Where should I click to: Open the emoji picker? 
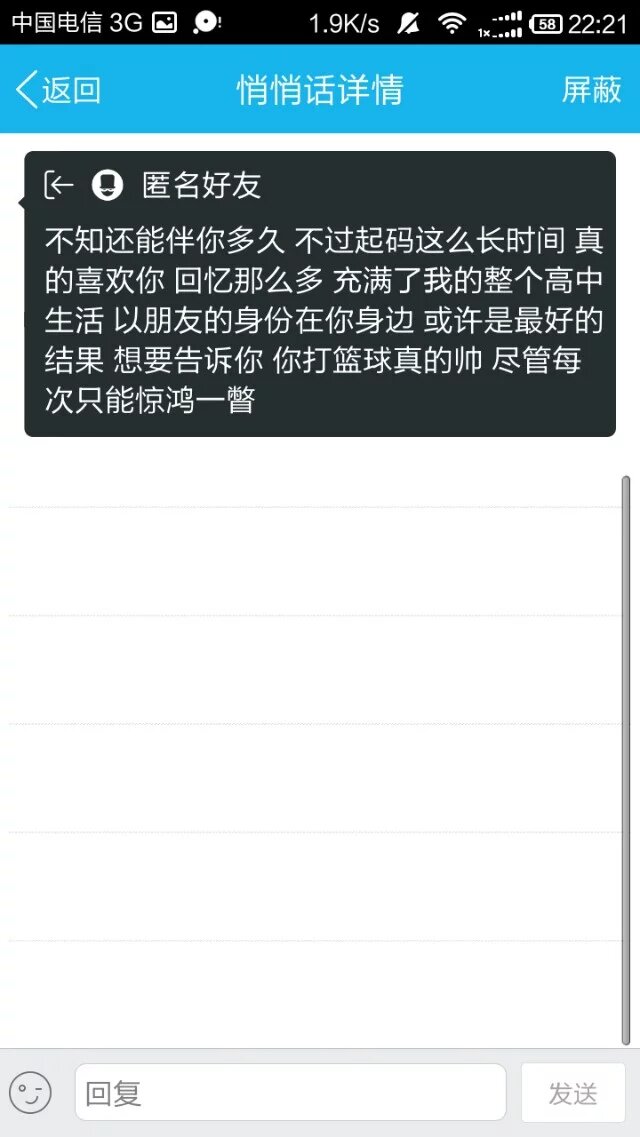(x=30, y=1092)
